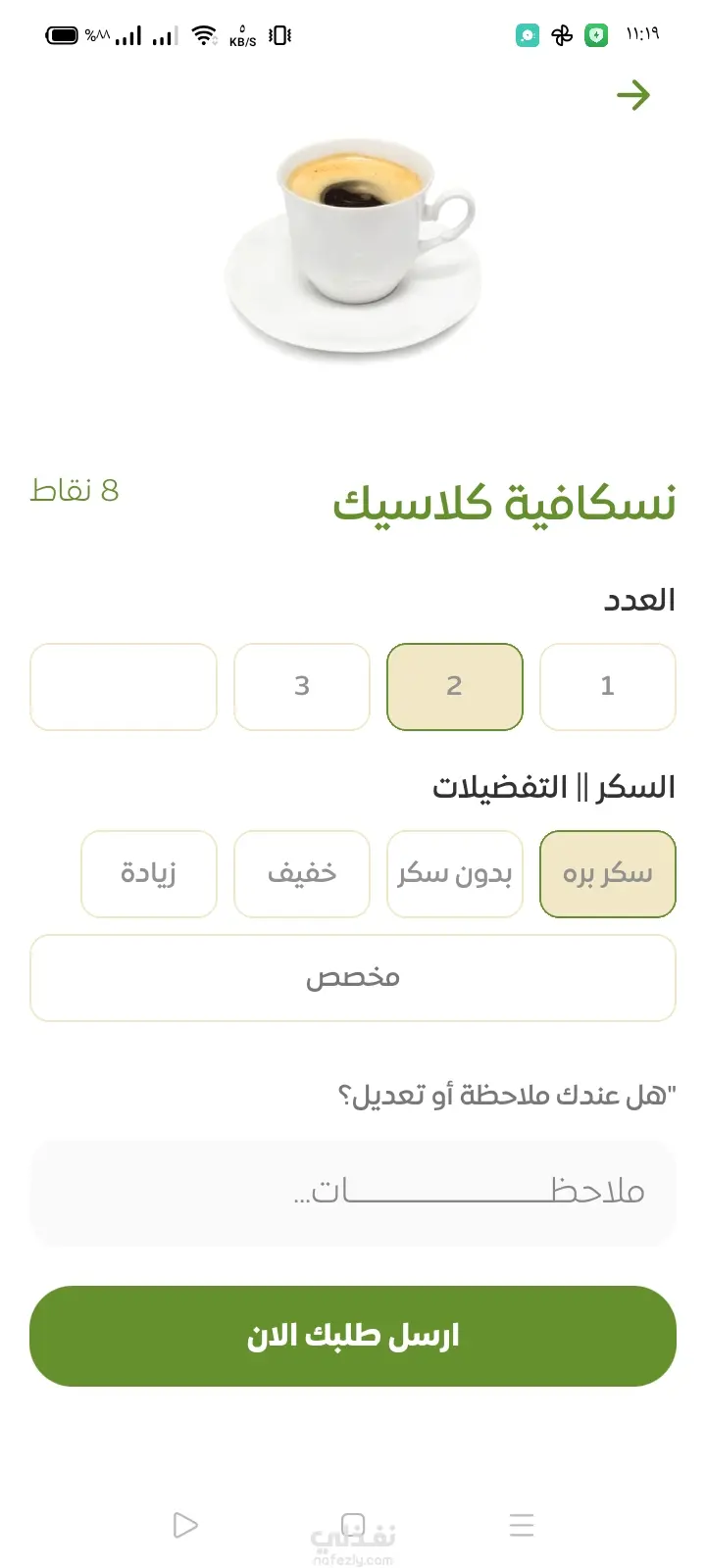This screenshot has height=1568, width=706.
Task: Focus the ملاحظات notes field
Action: [353, 1192]
